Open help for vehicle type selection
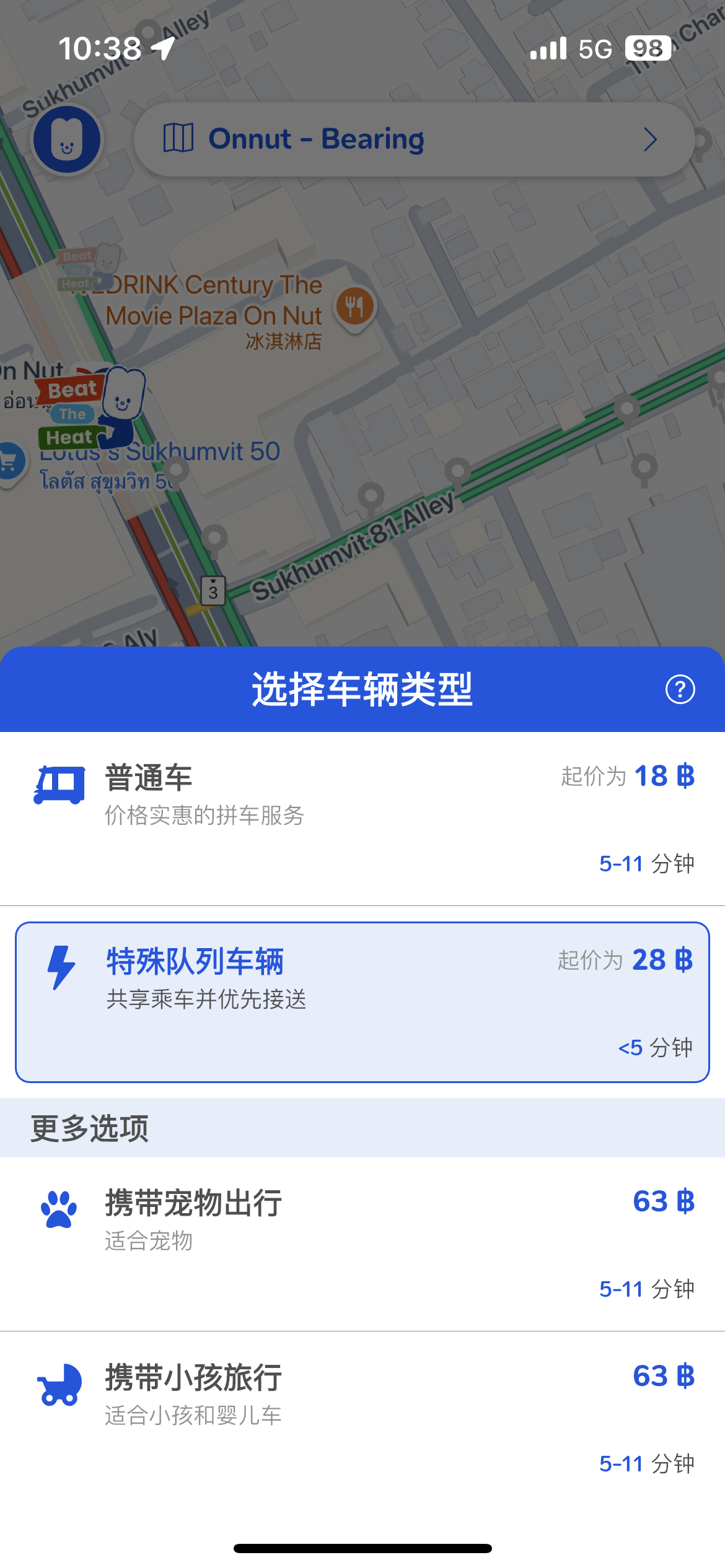This screenshot has height=1568, width=725. pos(680,689)
